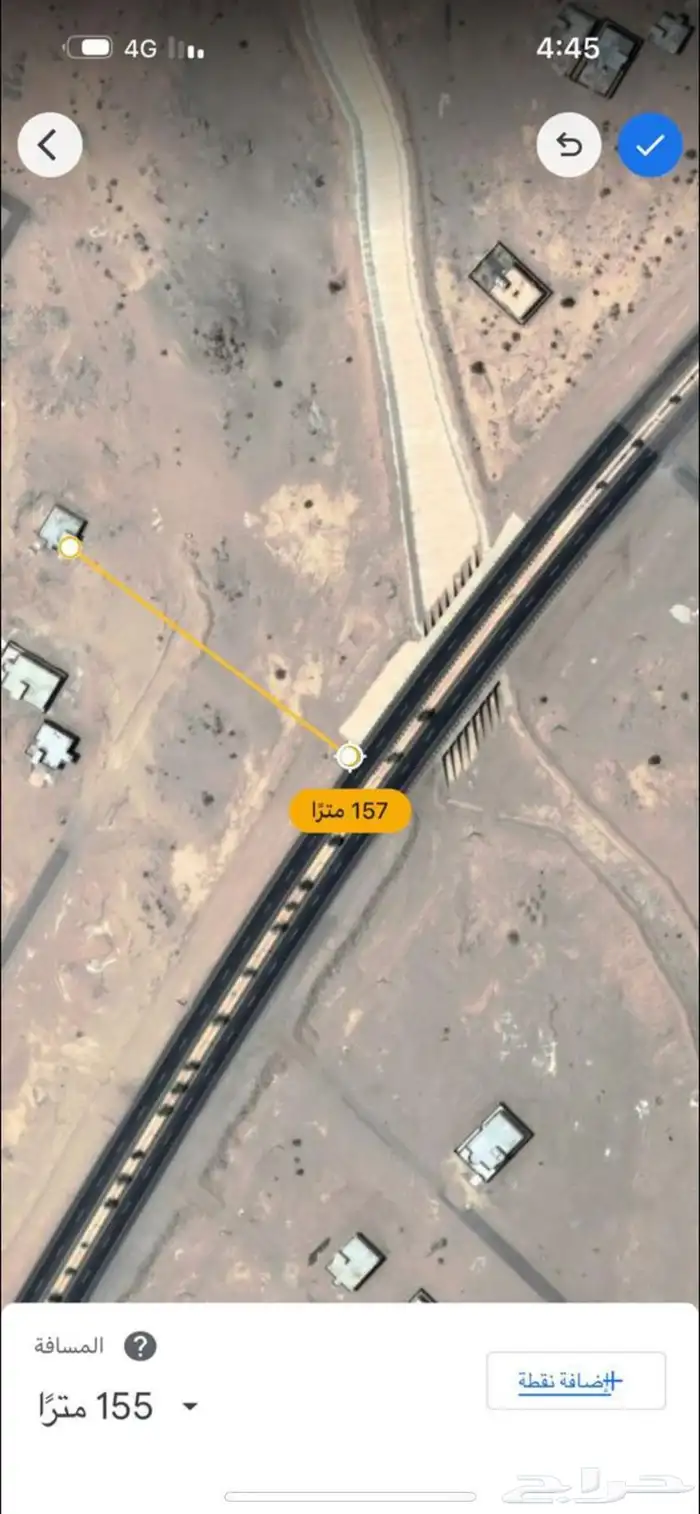
Task: Open the help icon next to المسافة
Action: pos(140,1346)
